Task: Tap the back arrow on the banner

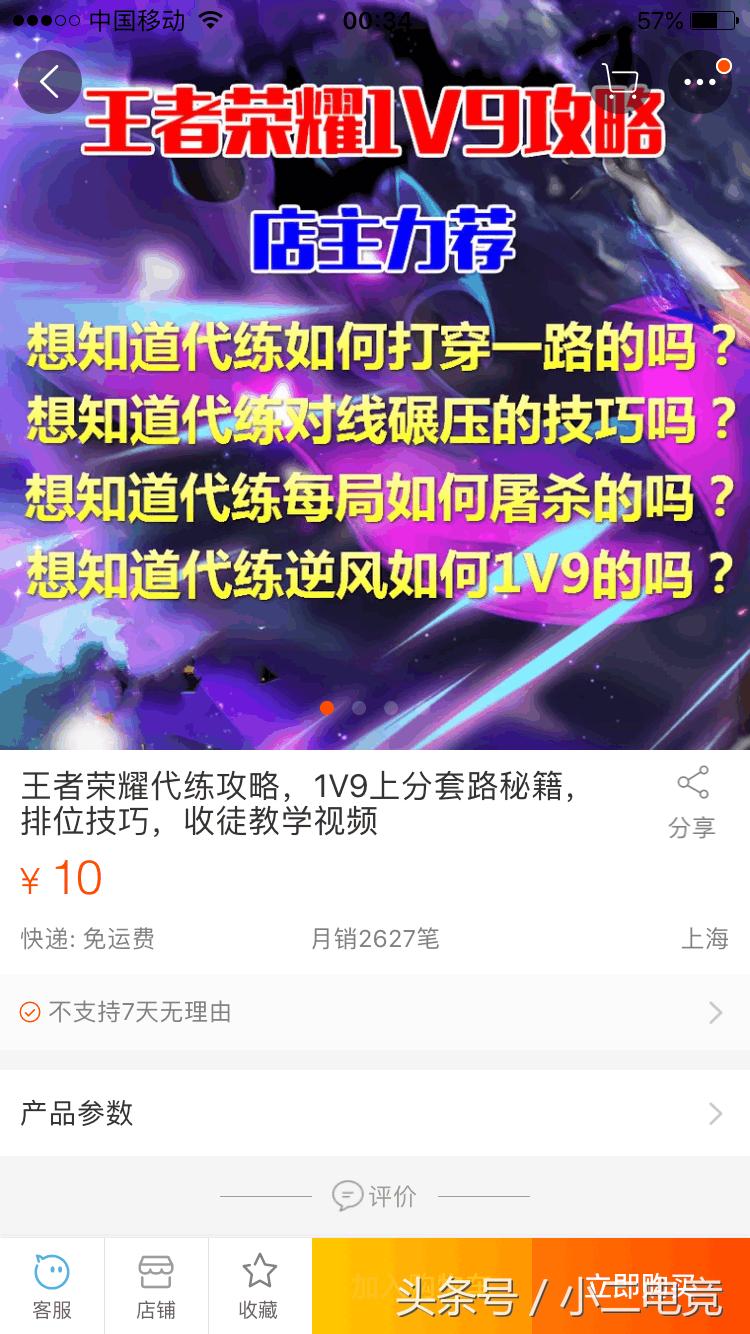Action: [50, 82]
